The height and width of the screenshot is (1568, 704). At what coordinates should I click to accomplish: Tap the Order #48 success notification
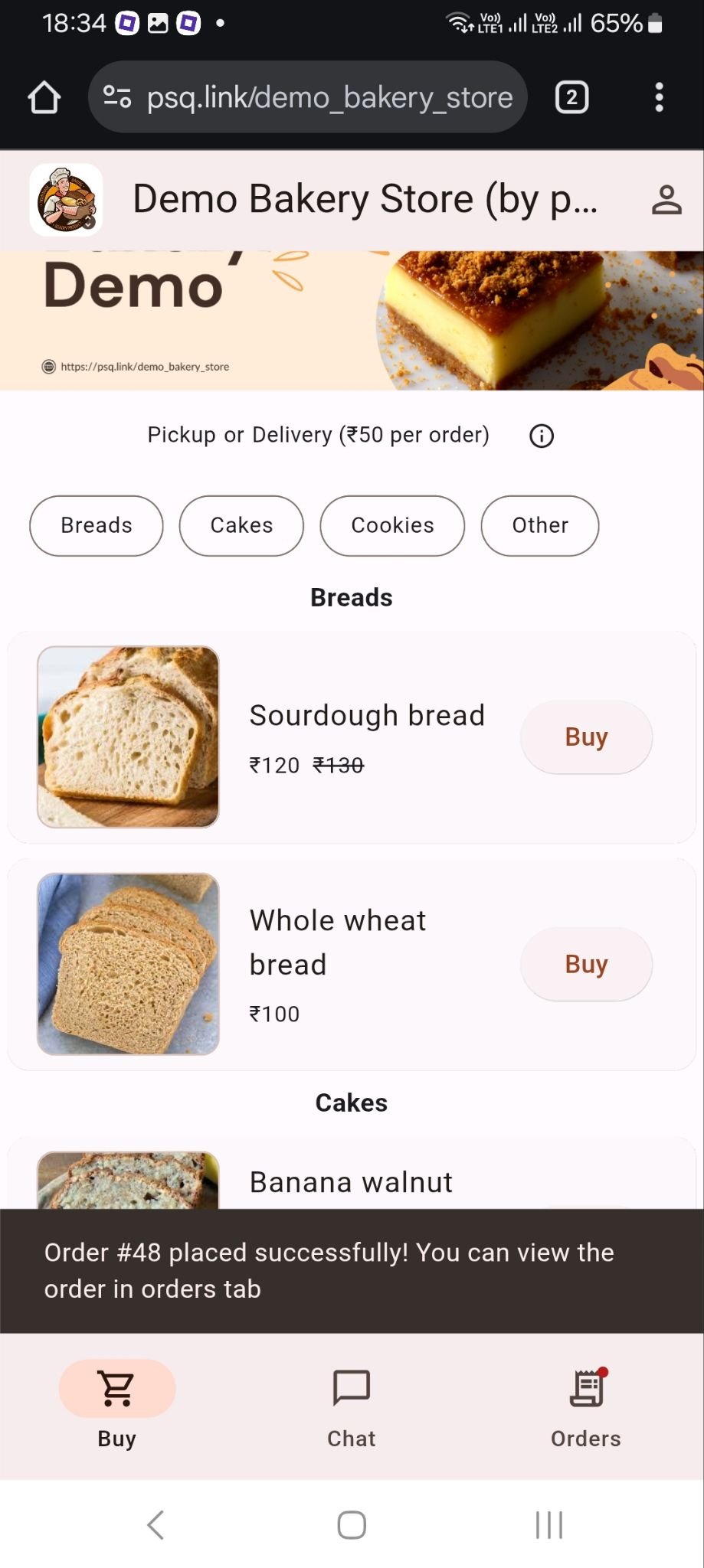pos(351,1269)
